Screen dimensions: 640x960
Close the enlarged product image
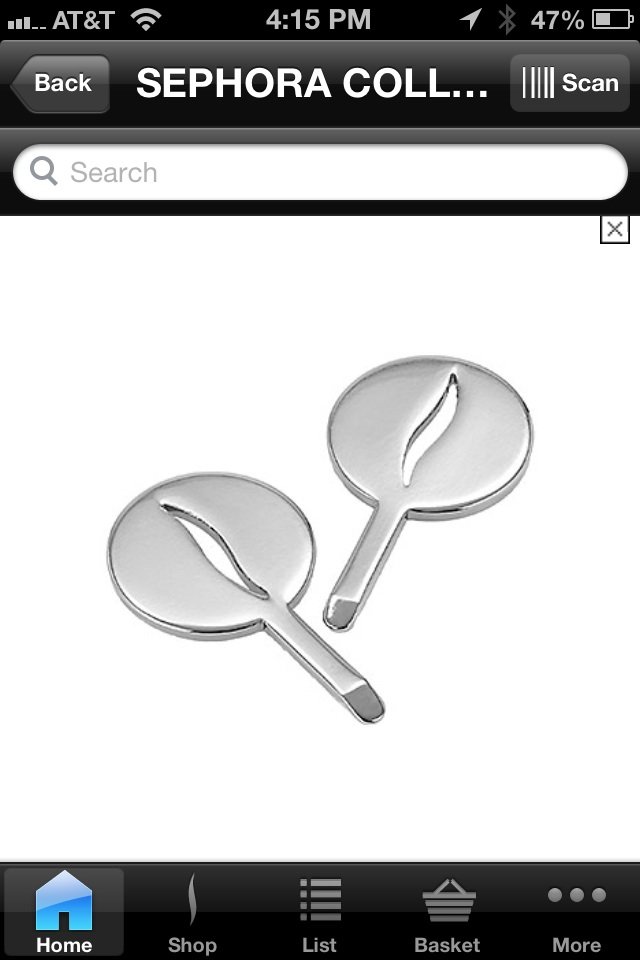tap(615, 229)
